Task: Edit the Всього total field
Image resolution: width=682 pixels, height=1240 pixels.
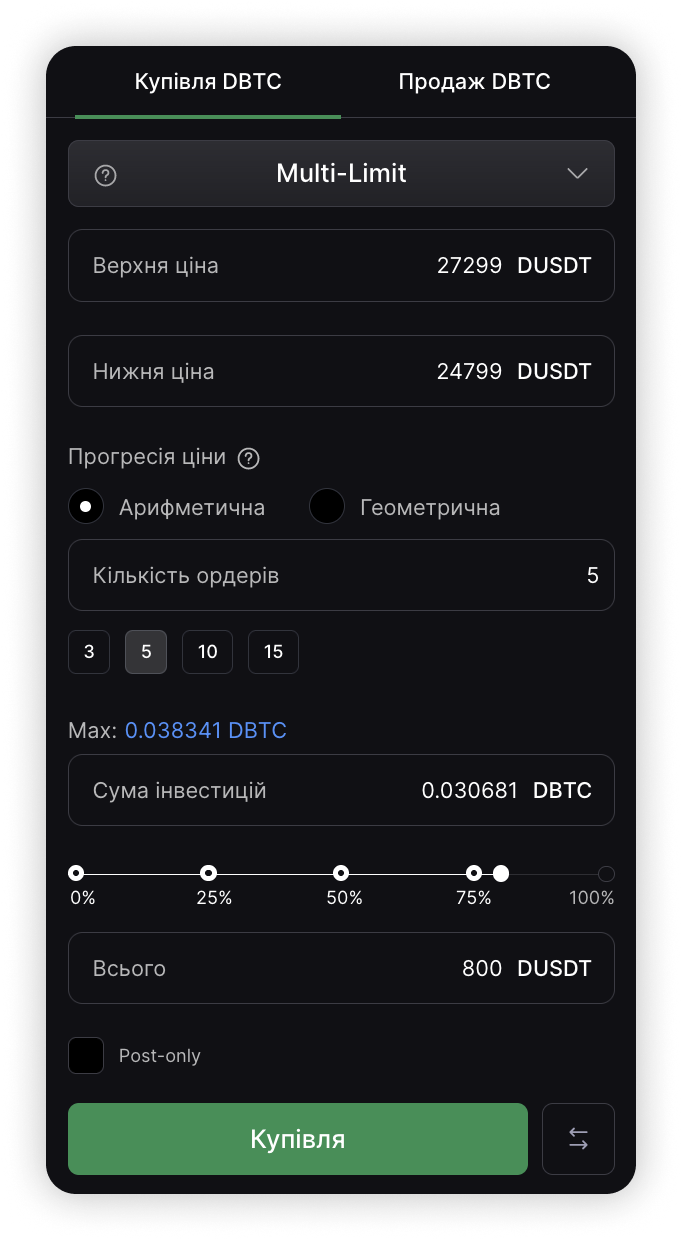Action: [341, 968]
